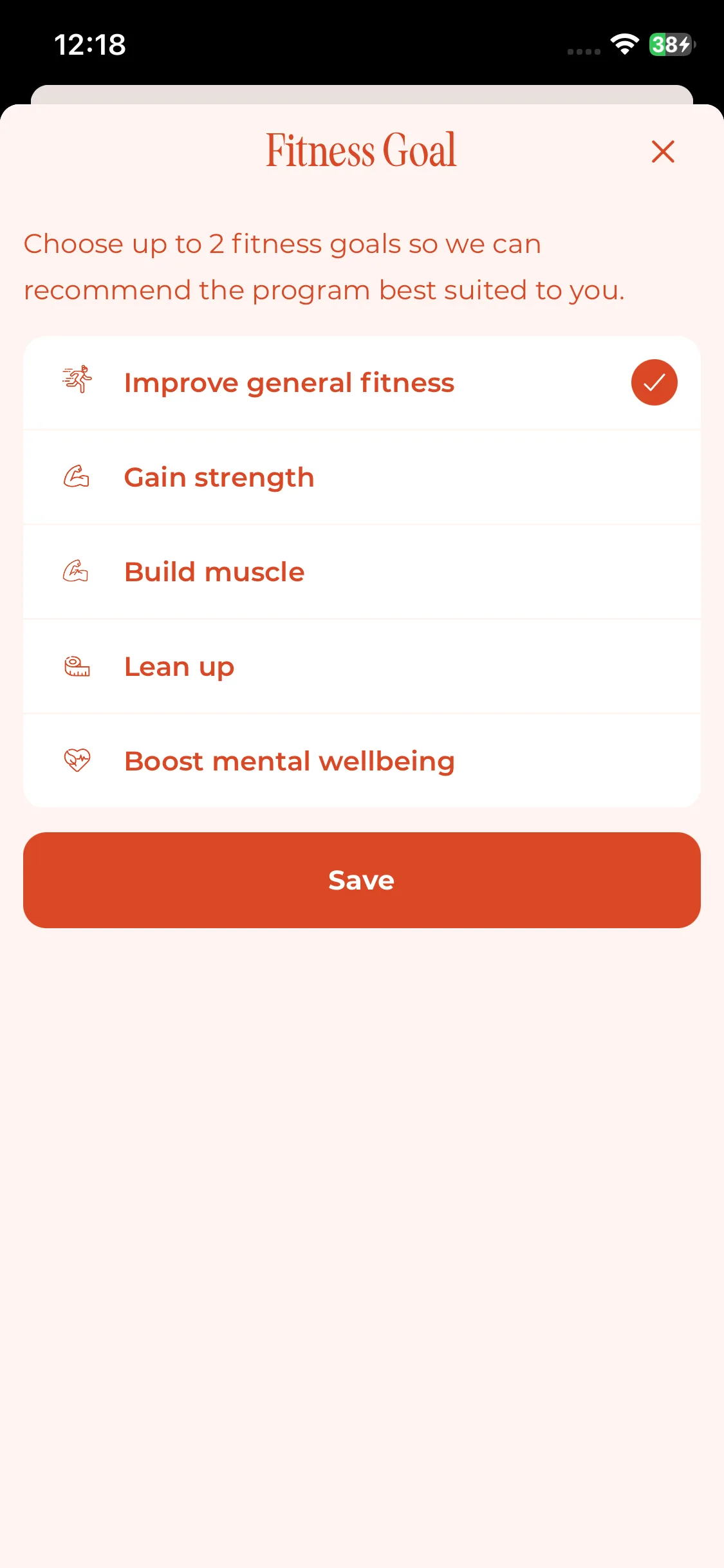The height and width of the screenshot is (1568, 724).
Task: Select Boost mental wellbeing goal
Action: tap(361, 761)
